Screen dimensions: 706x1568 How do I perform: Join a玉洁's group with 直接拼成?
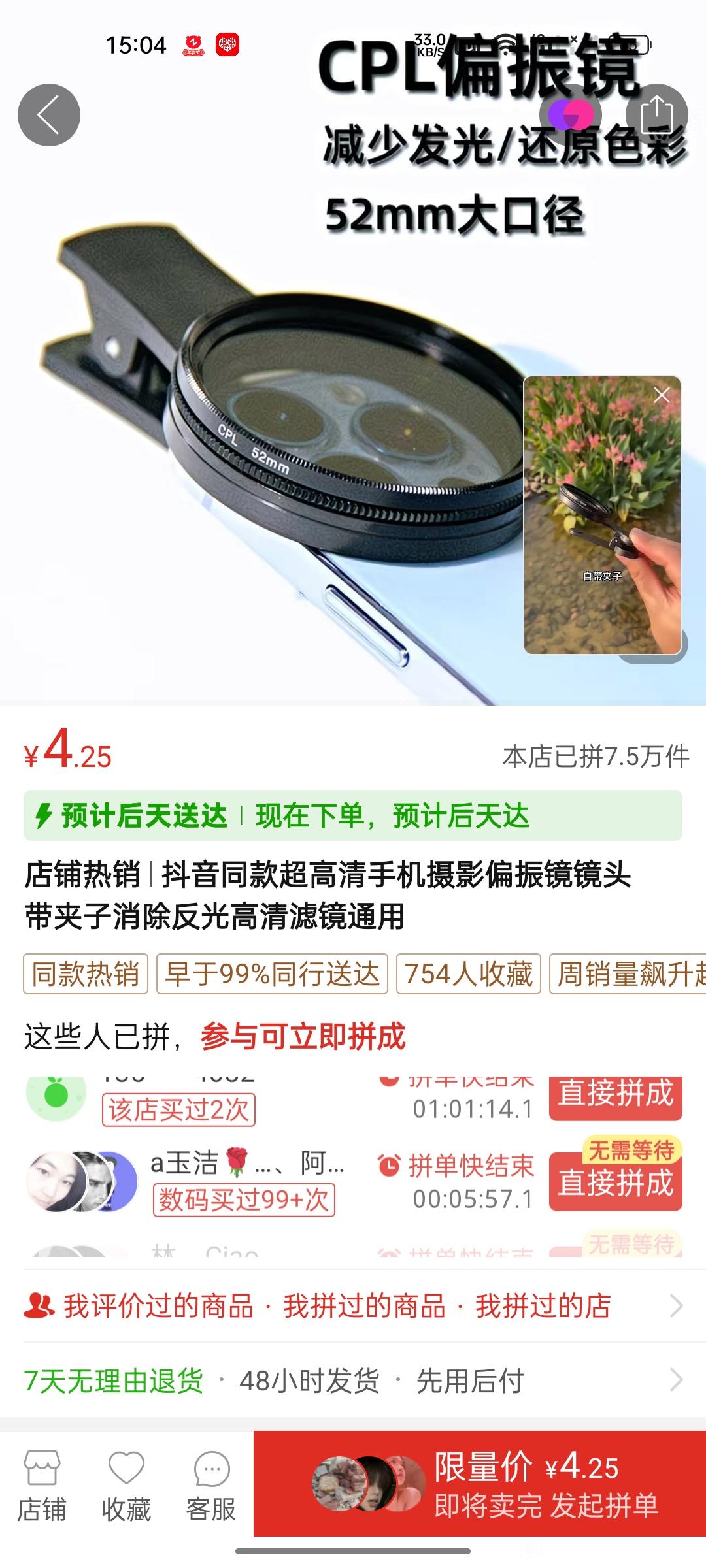[615, 1183]
